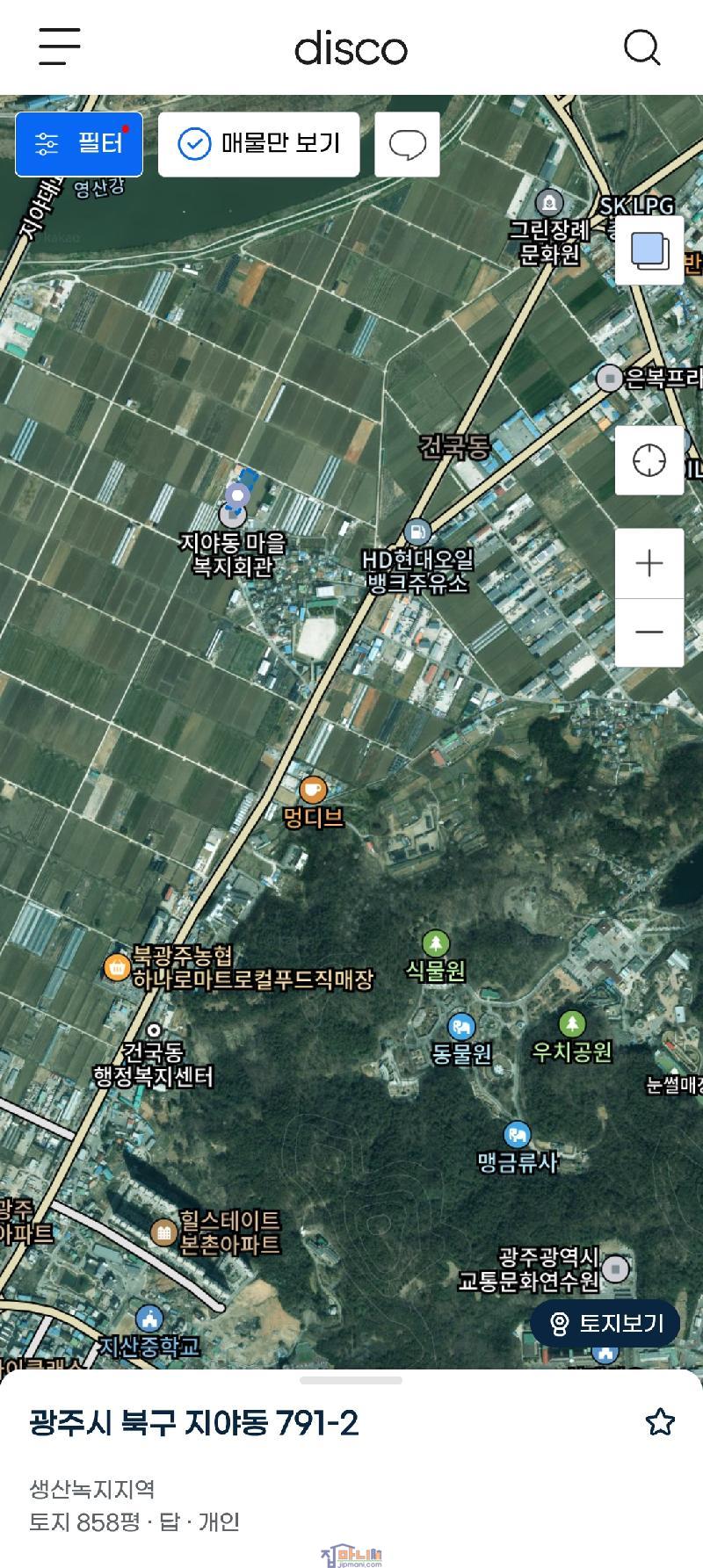Center map on my current location

(x=649, y=460)
